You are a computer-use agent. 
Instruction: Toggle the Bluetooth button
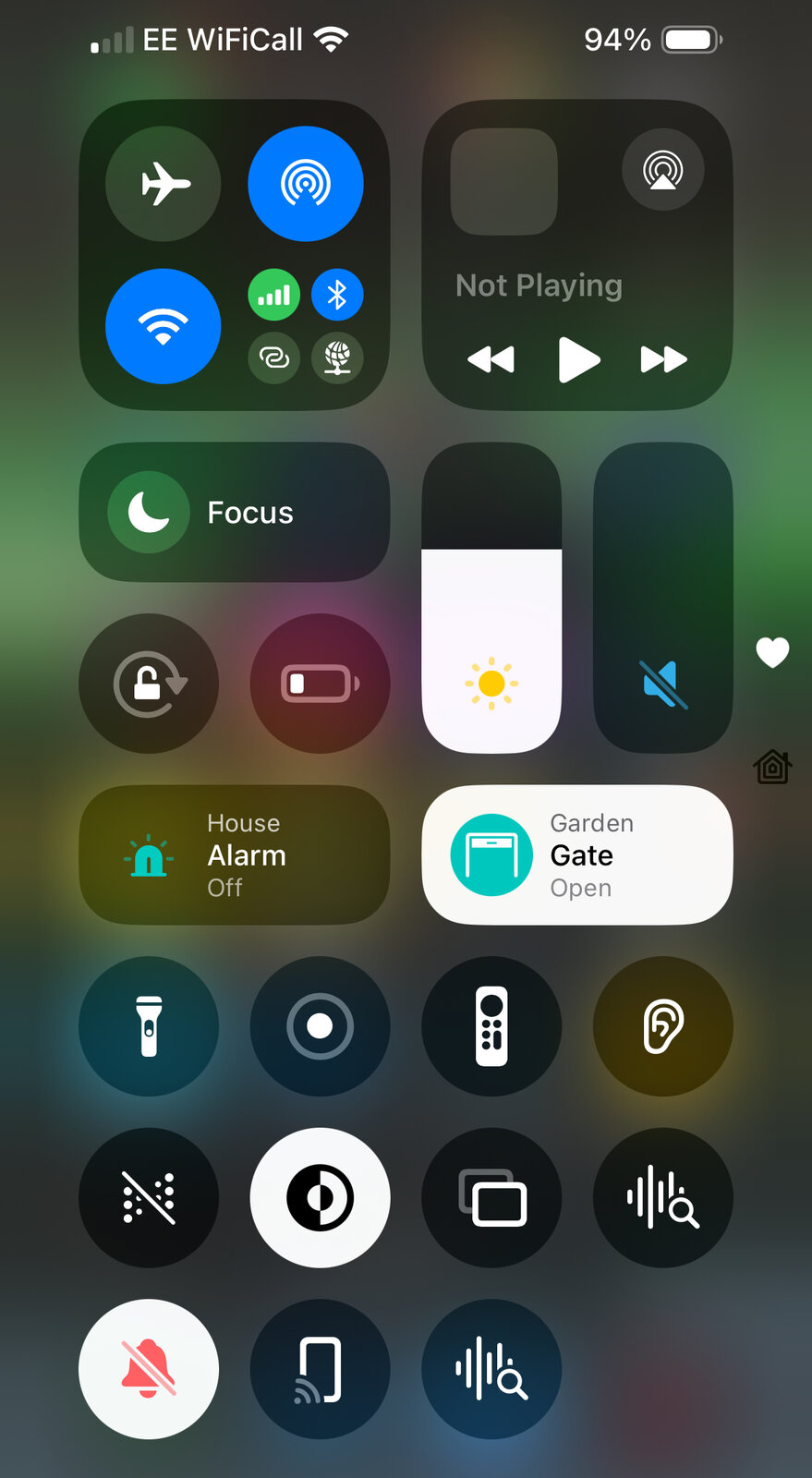coord(337,296)
